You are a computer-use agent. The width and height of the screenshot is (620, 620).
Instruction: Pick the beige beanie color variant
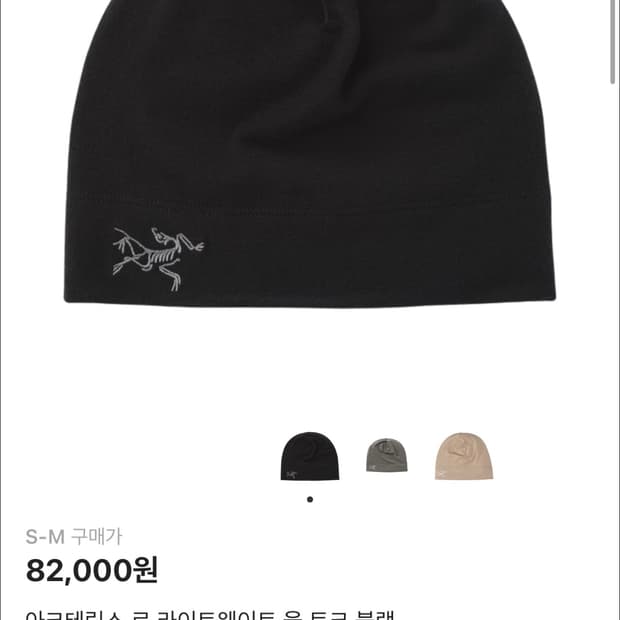464,456
